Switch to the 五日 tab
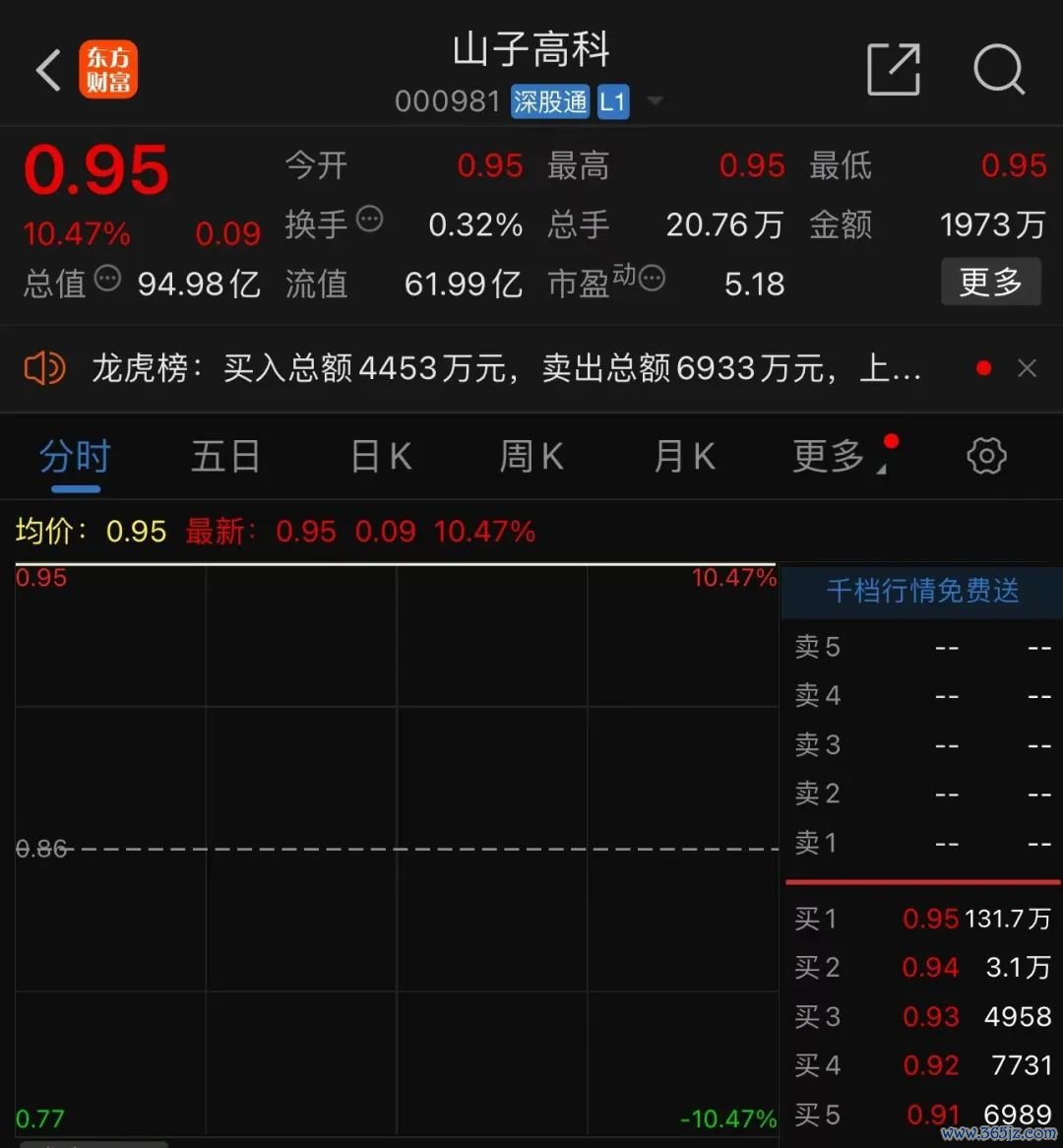Image resolution: width=1063 pixels, height=1148 pixels. (225, 458)
